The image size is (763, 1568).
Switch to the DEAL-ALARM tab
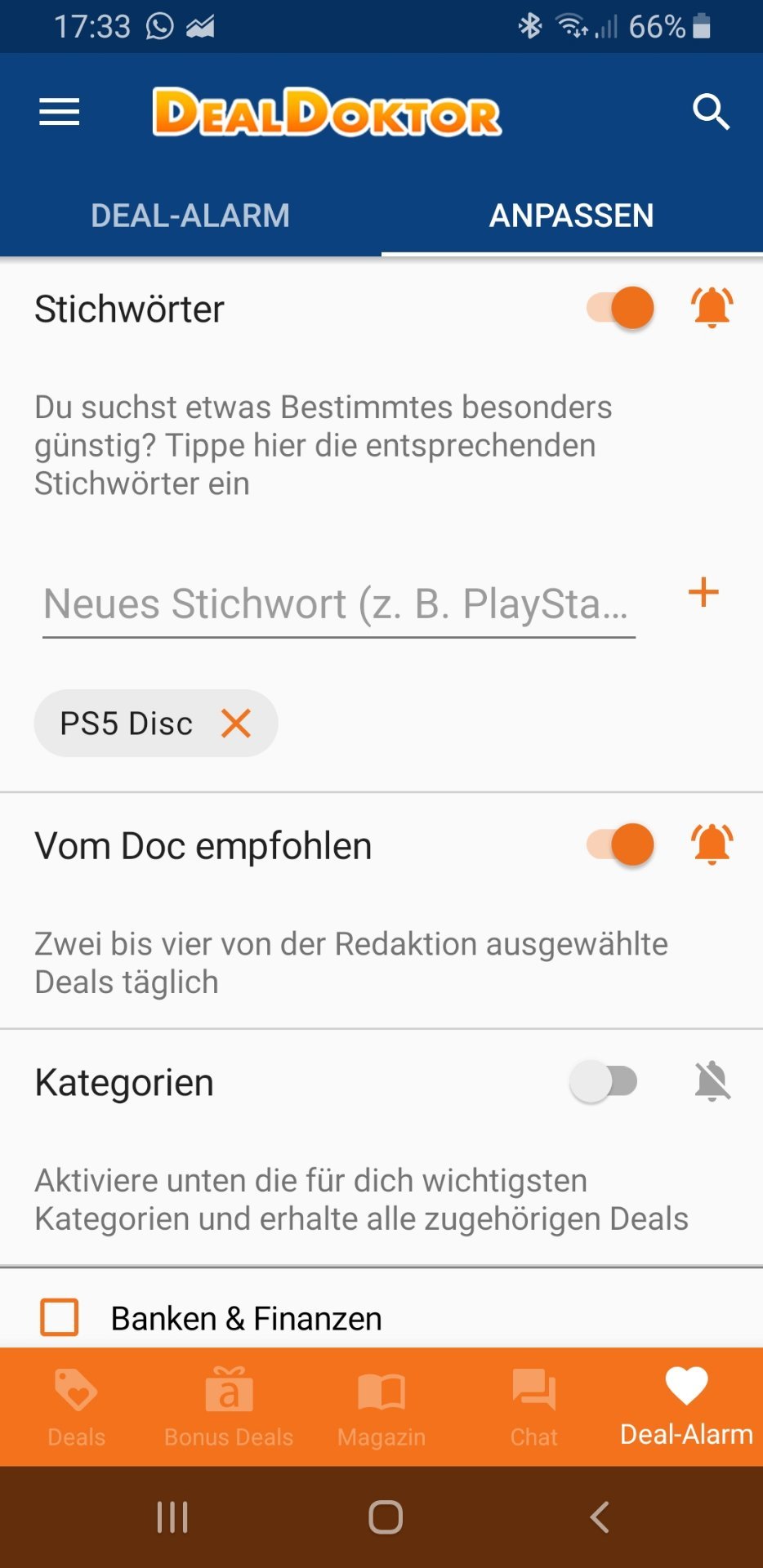[x=190, y=216]
